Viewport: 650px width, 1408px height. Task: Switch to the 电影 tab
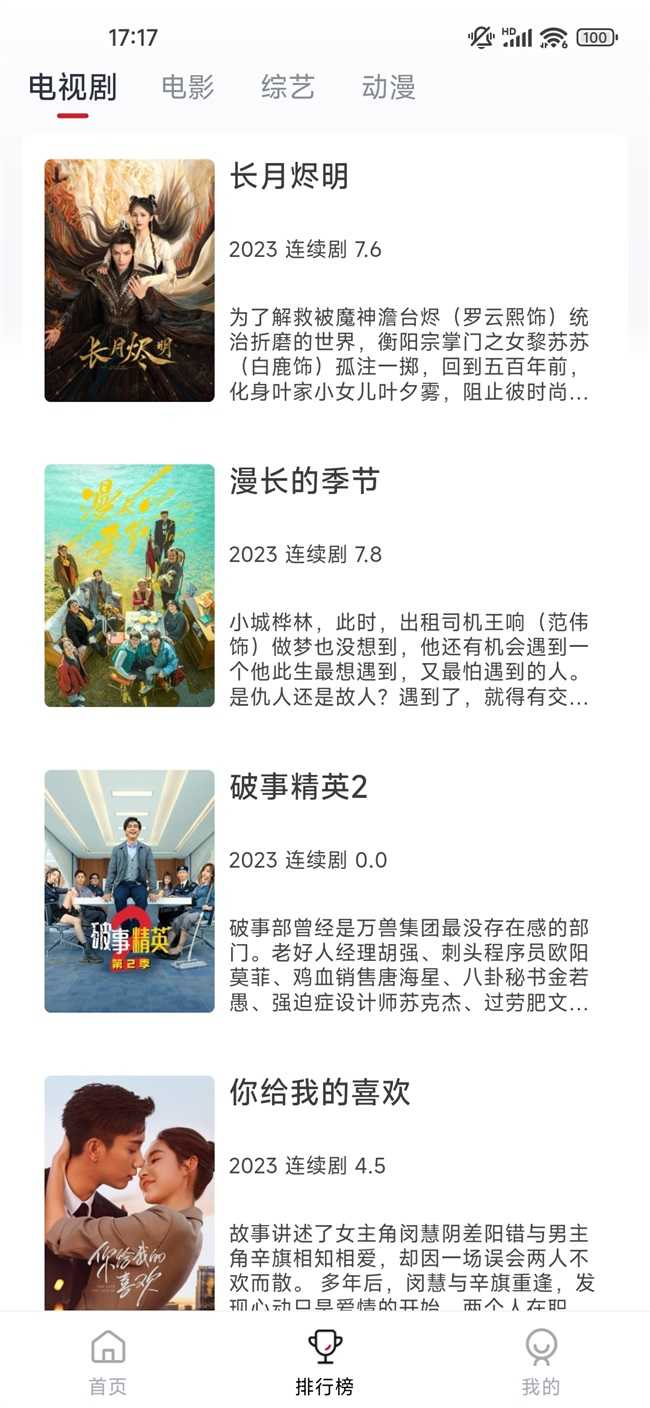point(188,88)
